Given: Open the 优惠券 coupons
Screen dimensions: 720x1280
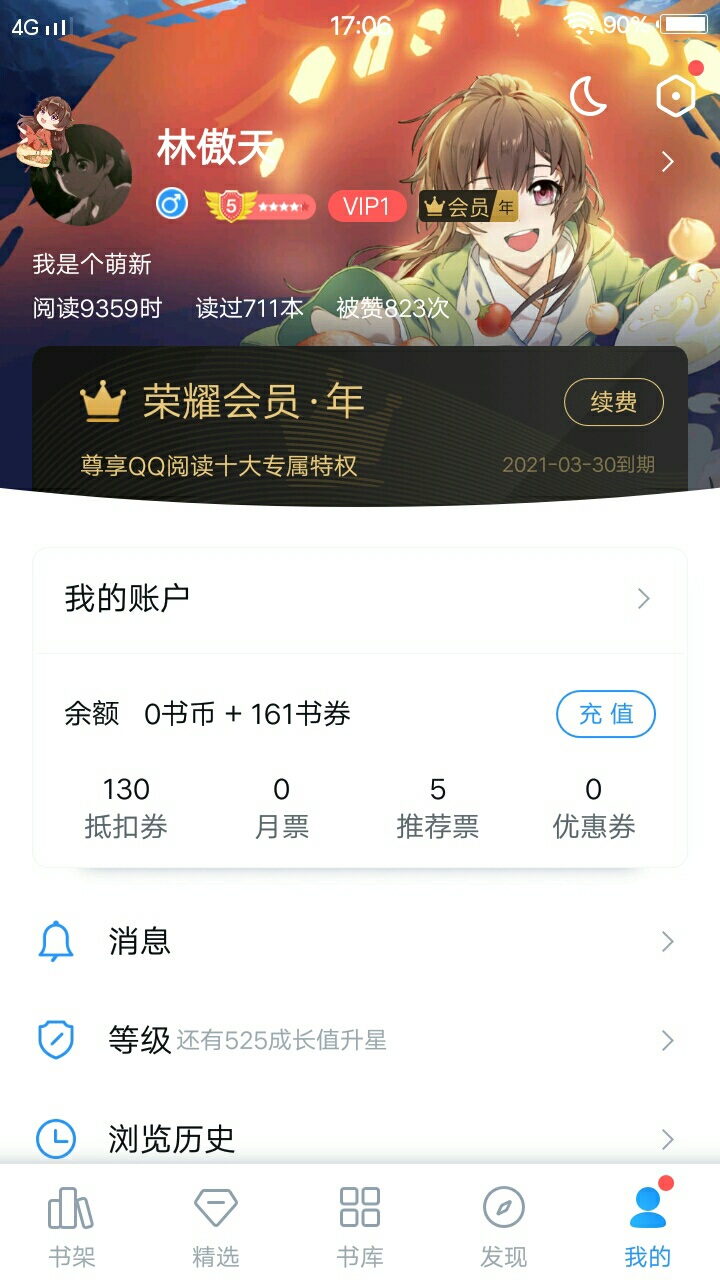Looking at the screenshot, I should pyautogui.click(x=594, y=807).
